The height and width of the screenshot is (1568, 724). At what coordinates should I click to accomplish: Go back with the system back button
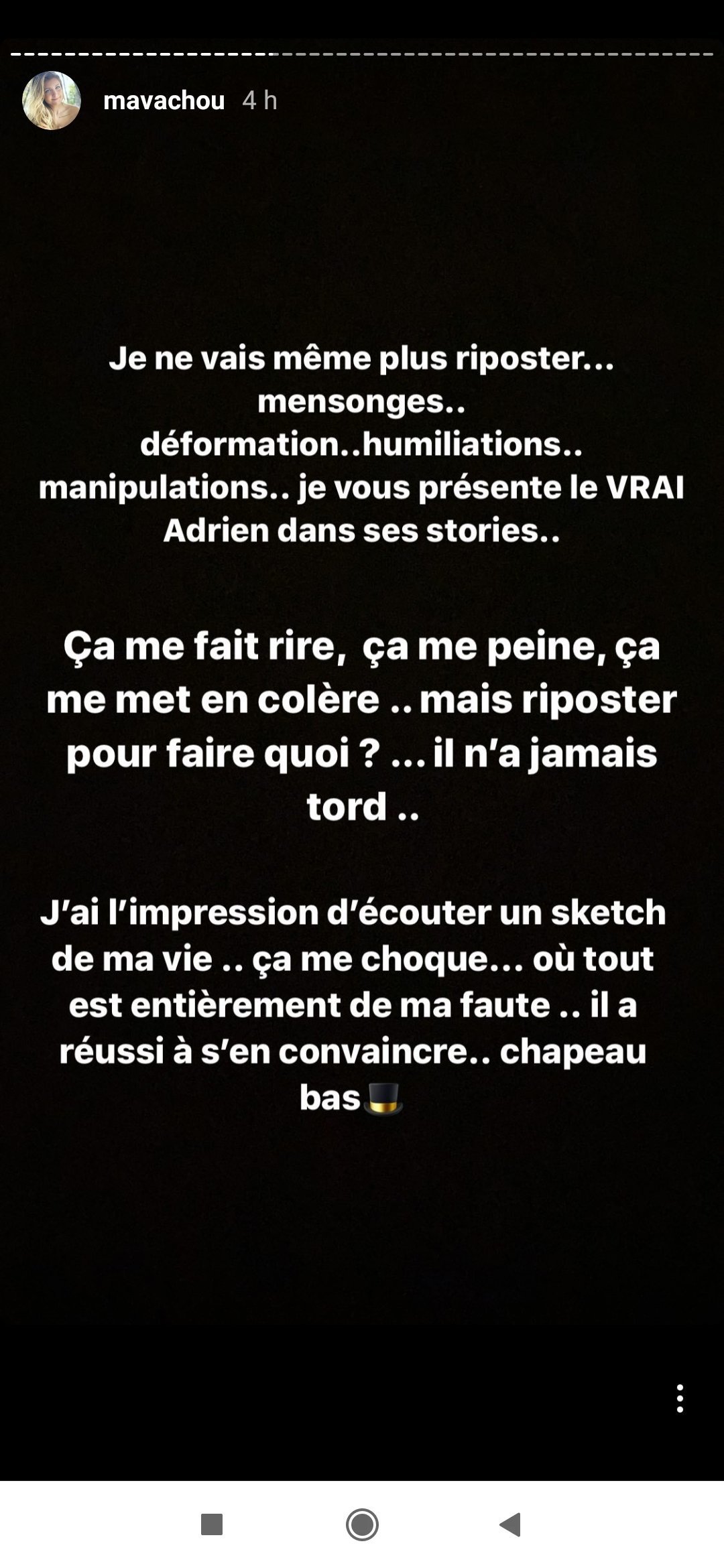click(x=511, y=1524)
